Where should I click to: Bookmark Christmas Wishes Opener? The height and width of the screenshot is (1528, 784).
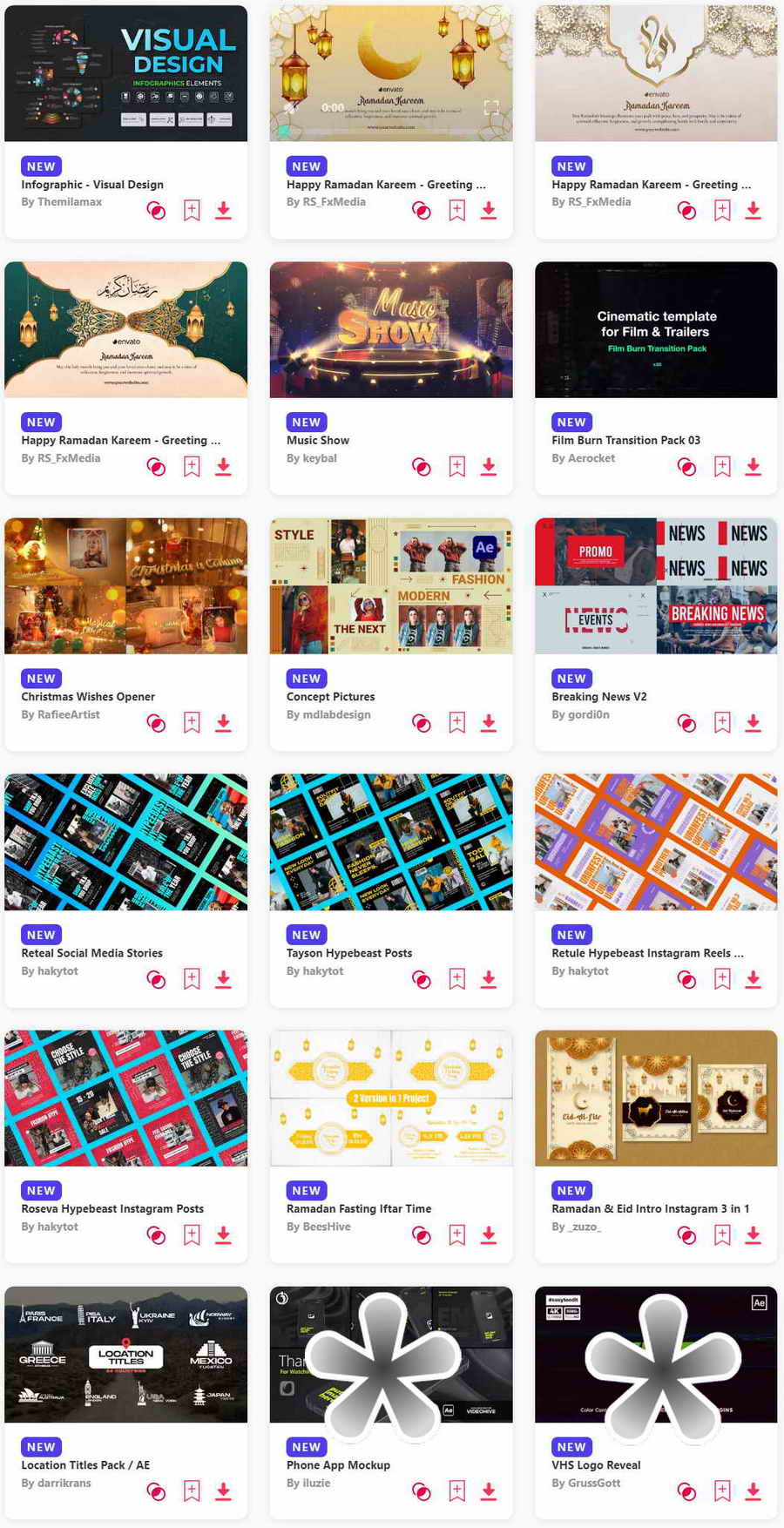tap(192, 722)
